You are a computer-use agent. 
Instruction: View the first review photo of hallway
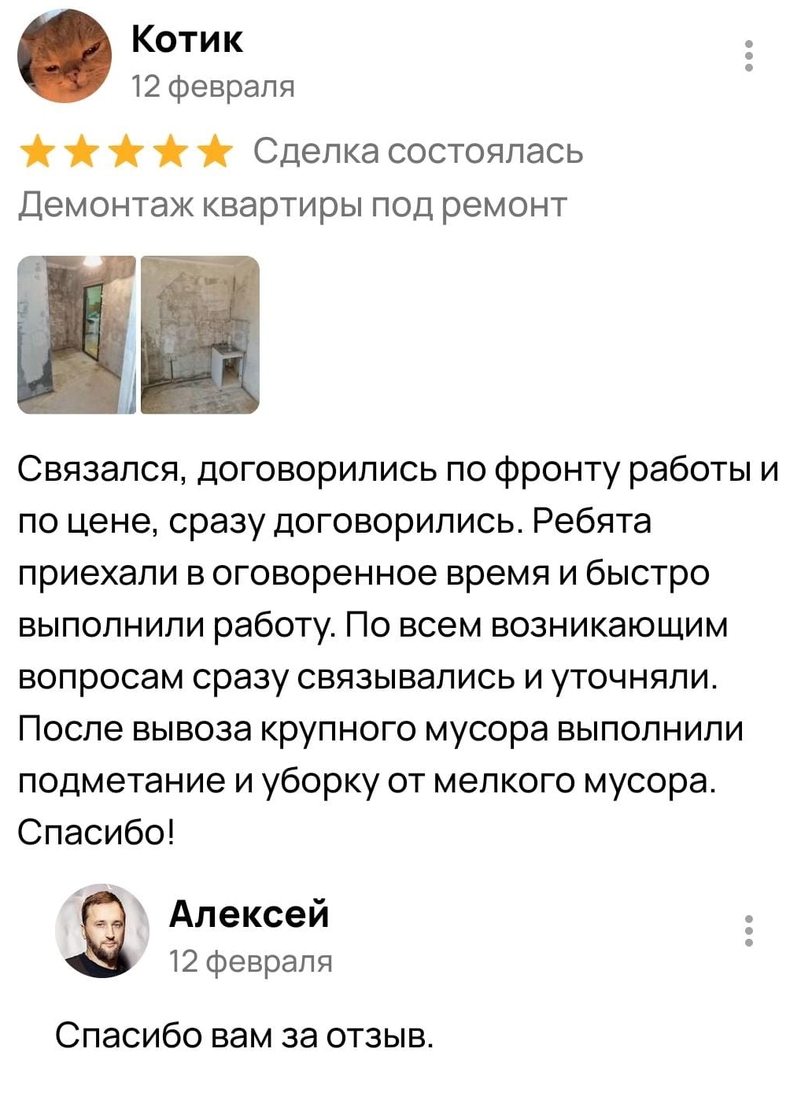77,334
